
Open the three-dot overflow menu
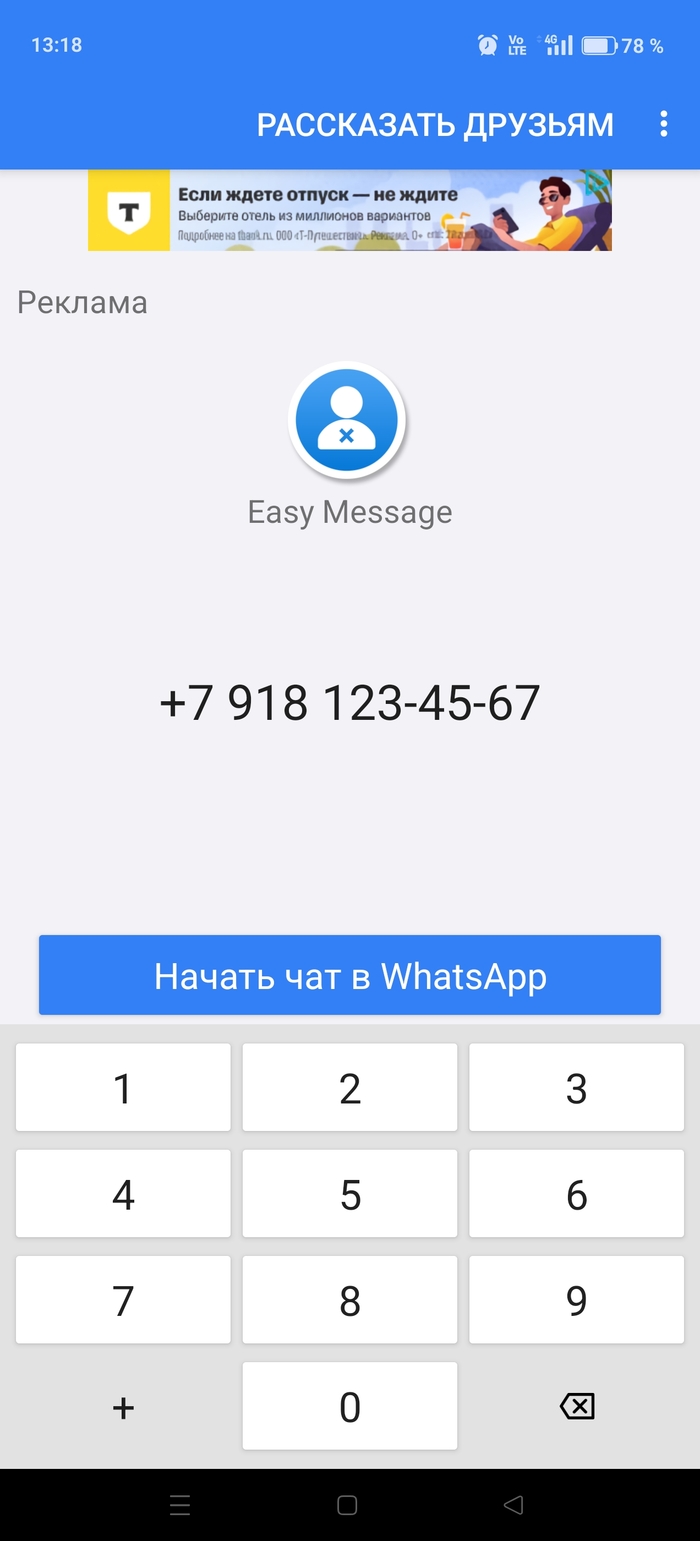663,124
